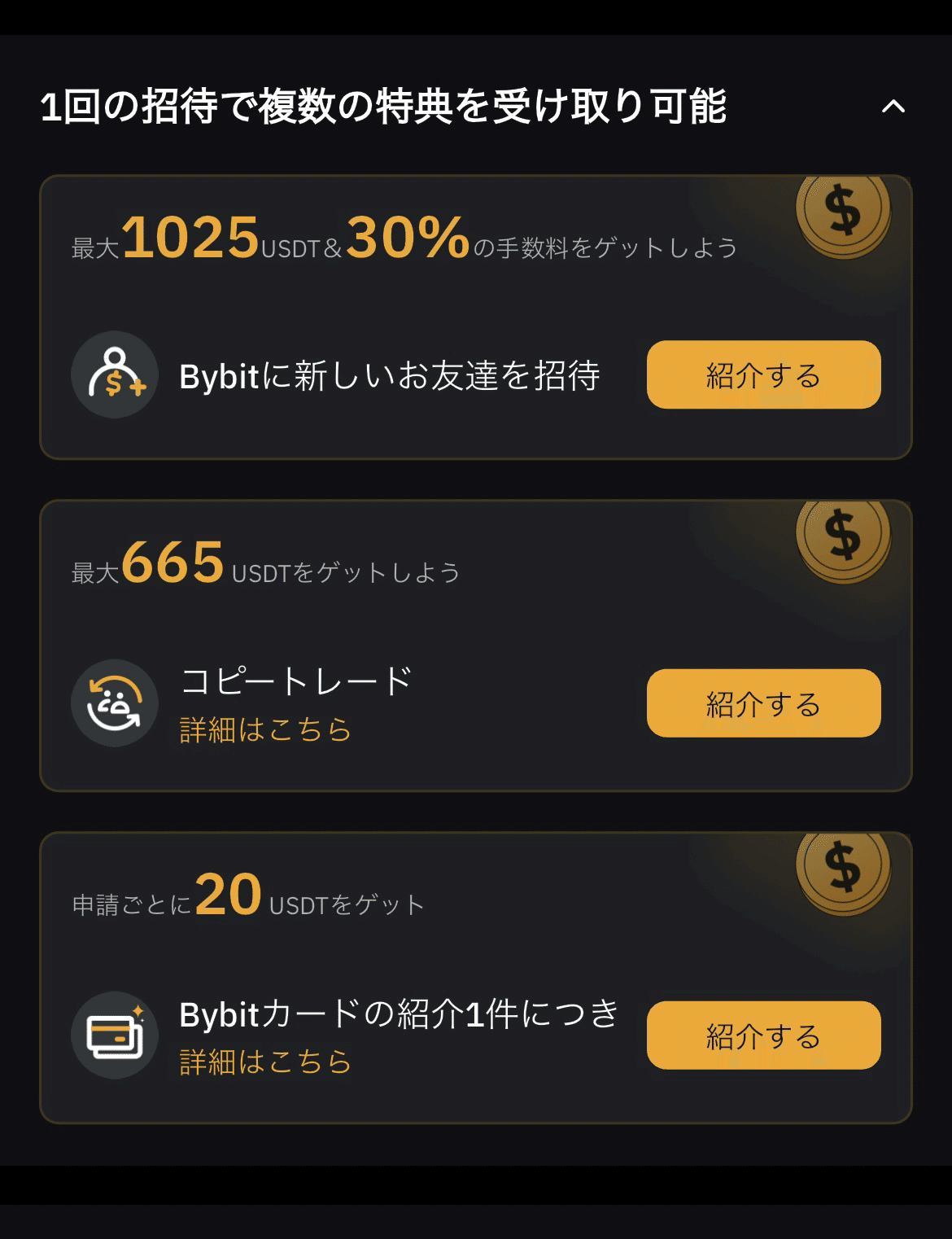Select the copy trade circular arrows icon
The image size is (952, 1239).
tap(115, 703)
